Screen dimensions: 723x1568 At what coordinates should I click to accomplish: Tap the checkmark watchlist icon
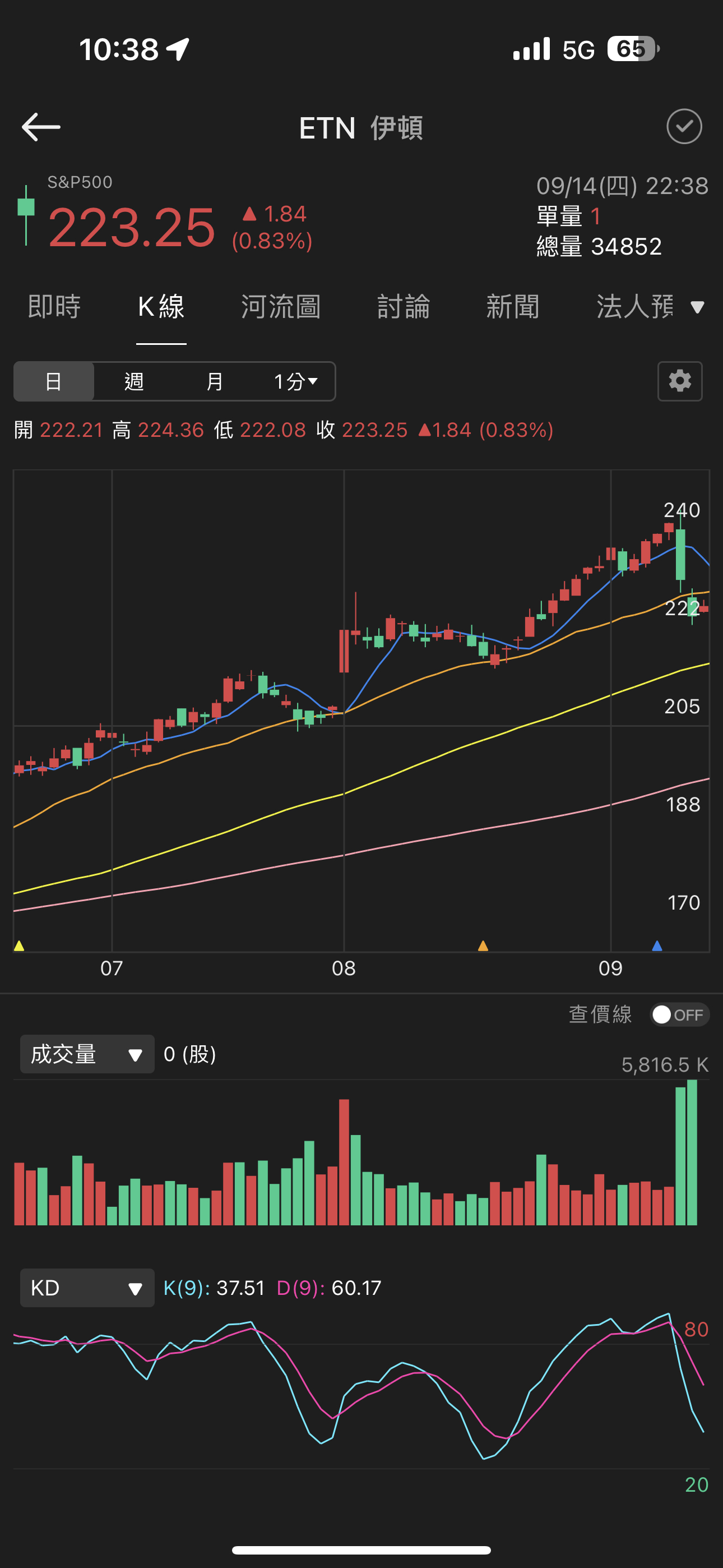[684, 127]
